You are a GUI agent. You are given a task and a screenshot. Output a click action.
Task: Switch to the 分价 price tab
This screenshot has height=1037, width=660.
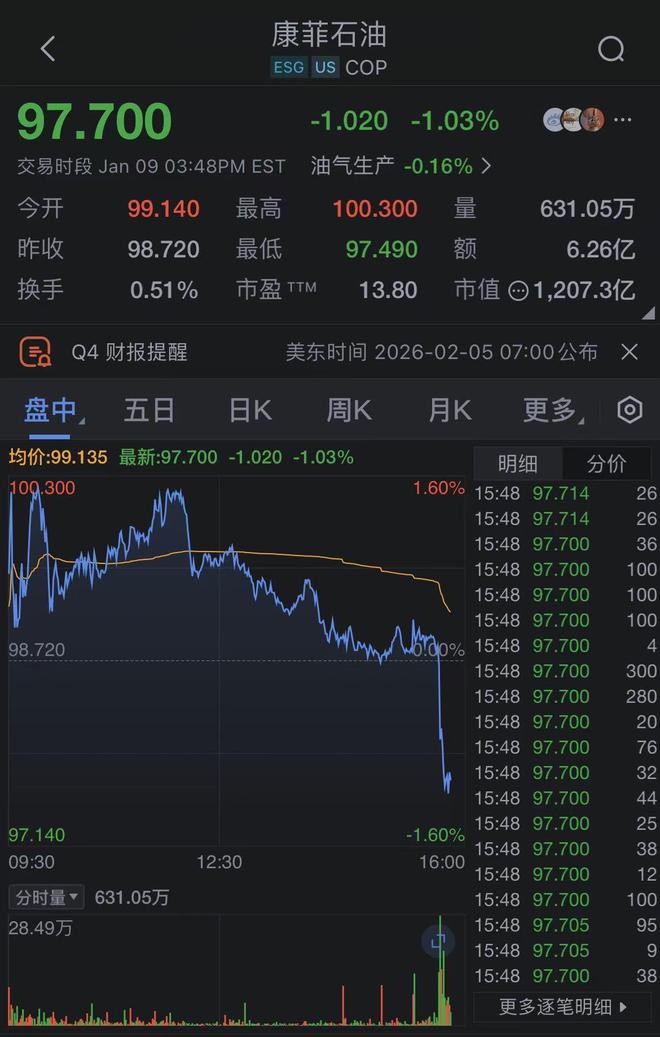pos(606,464)
